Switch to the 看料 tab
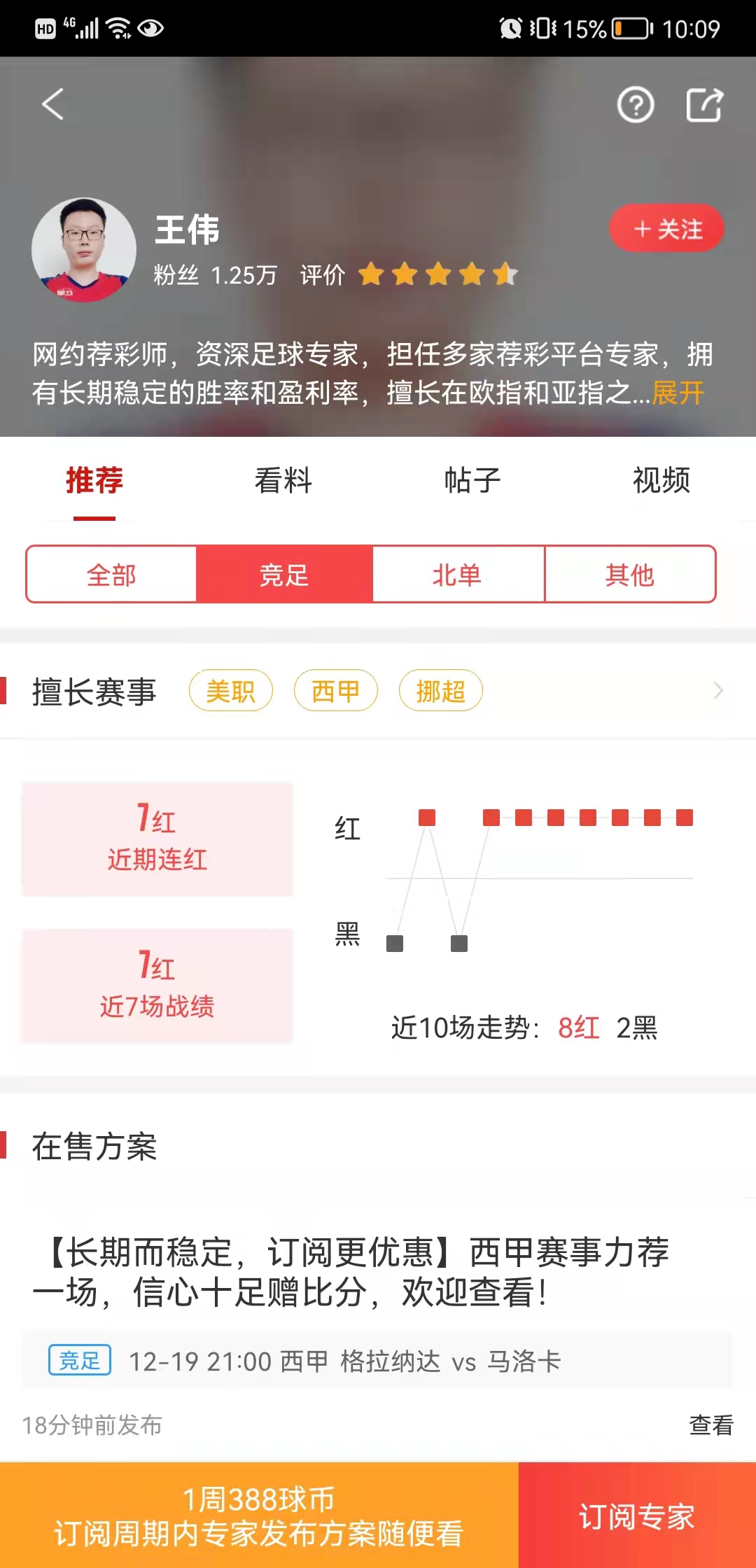This screenshot has width=756, height=1568. (283, 481)
